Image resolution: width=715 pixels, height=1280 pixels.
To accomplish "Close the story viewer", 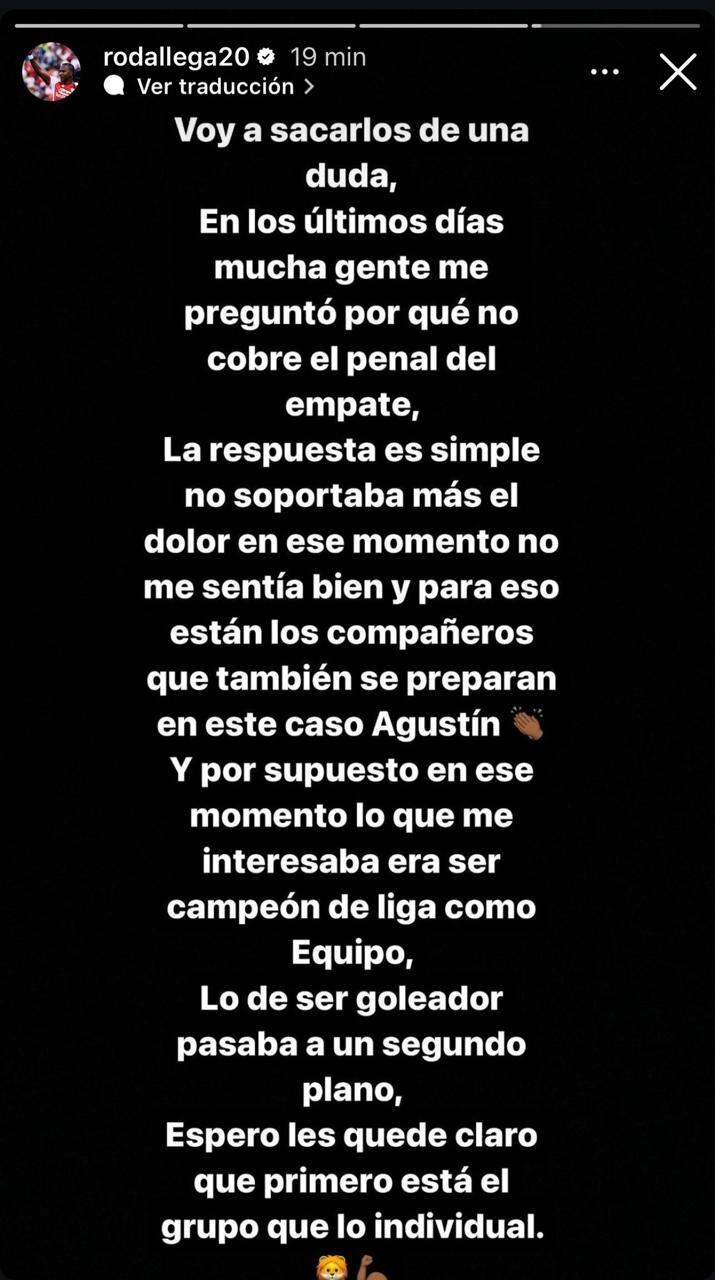I will click(678, 72).
